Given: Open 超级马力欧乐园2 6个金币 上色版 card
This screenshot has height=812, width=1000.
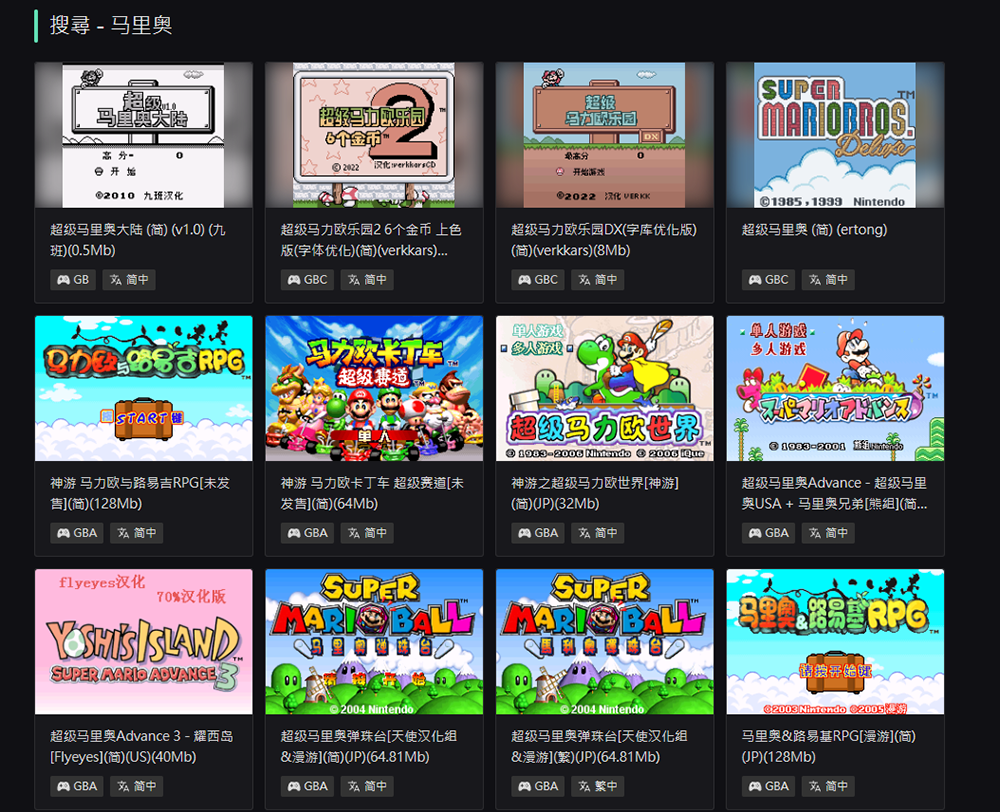Looking at the screenshot, I should (374, 135).
